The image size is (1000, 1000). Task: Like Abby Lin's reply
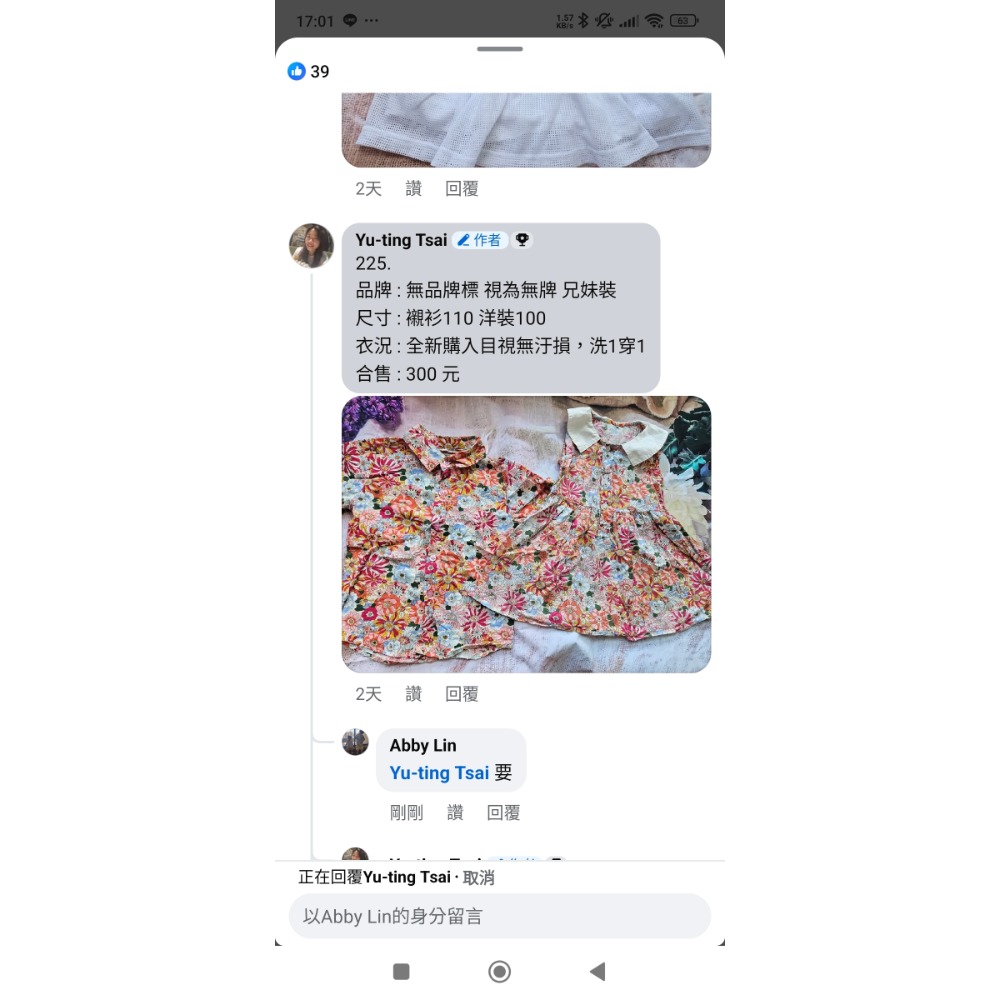click(455, 813)
